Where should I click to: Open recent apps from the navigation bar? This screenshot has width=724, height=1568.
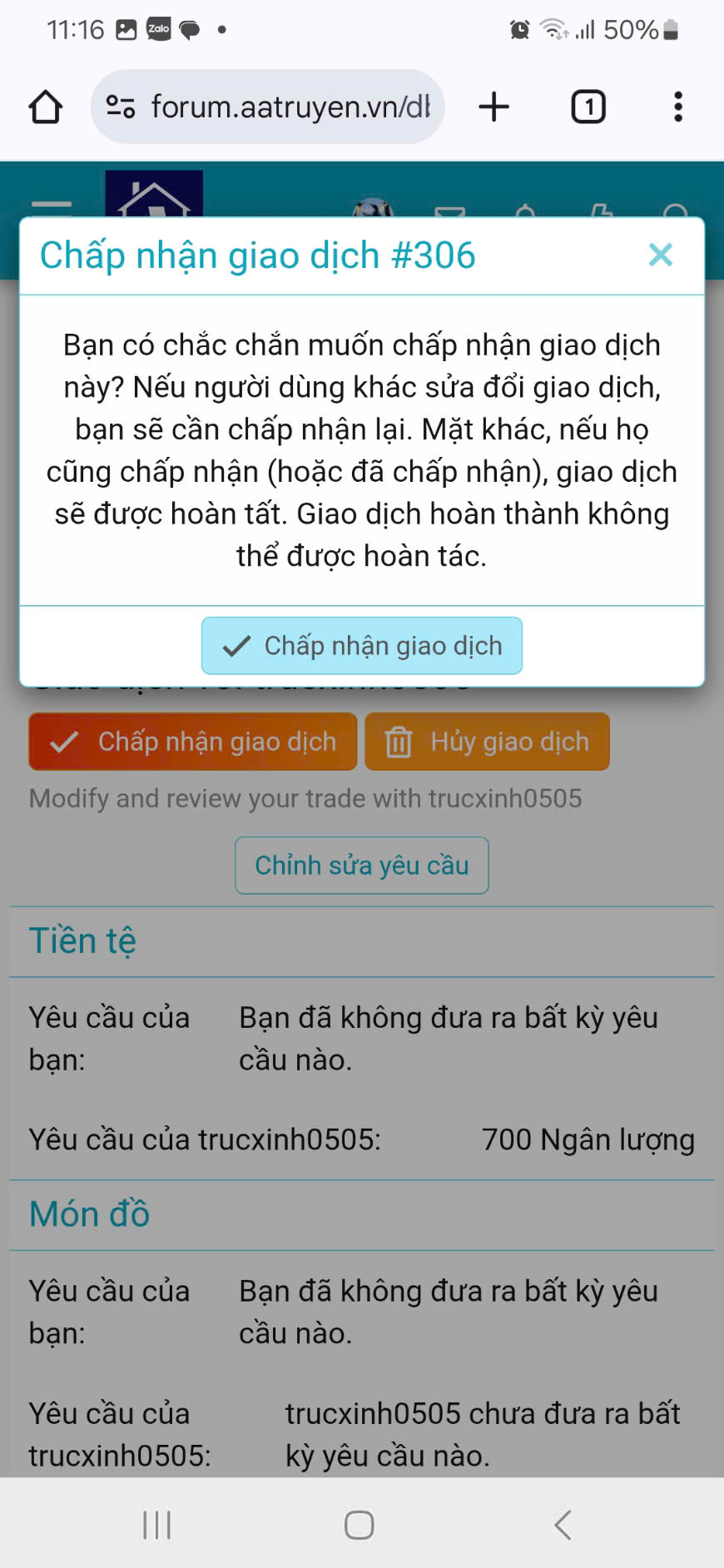click(156, 1525)
